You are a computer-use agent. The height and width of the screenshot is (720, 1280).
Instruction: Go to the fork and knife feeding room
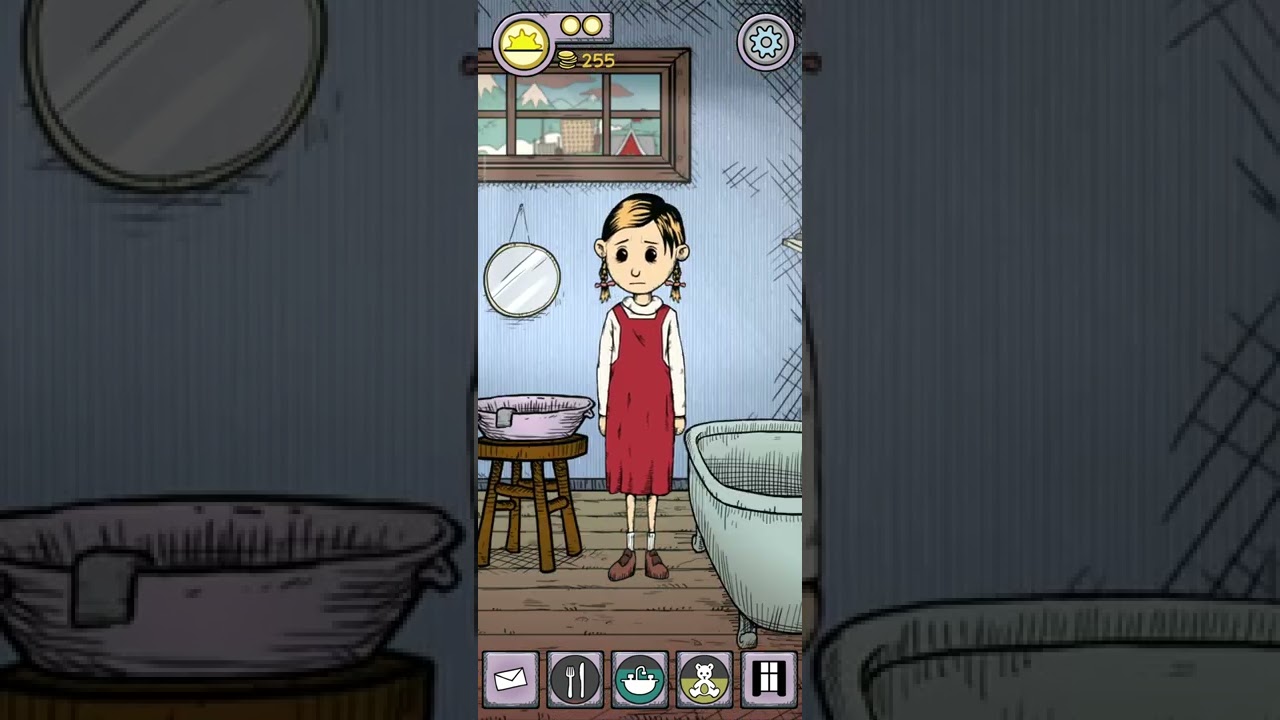[575, 680]
